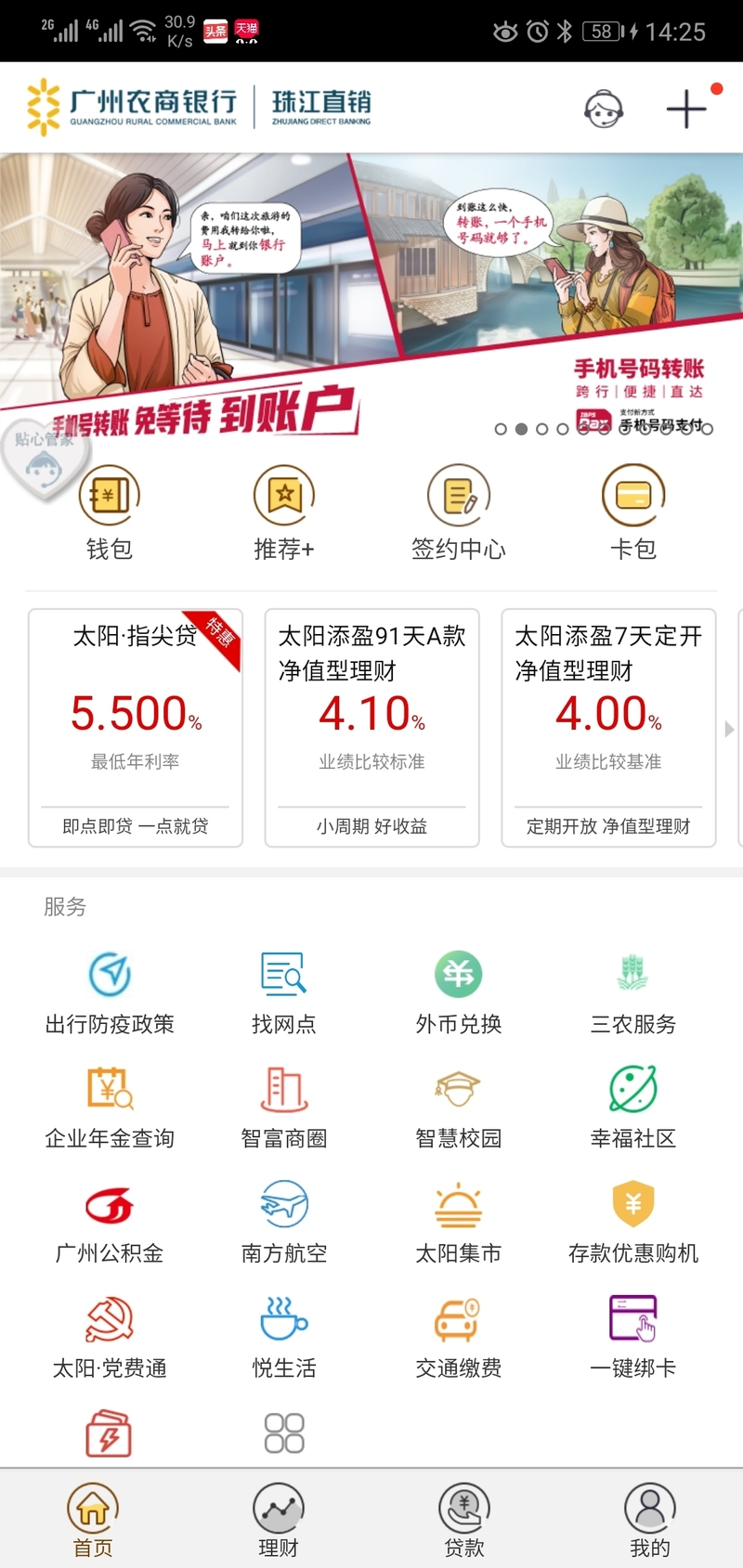Select 找网点 branch finder
743x1568 pixels.
(x=284, y=993)
